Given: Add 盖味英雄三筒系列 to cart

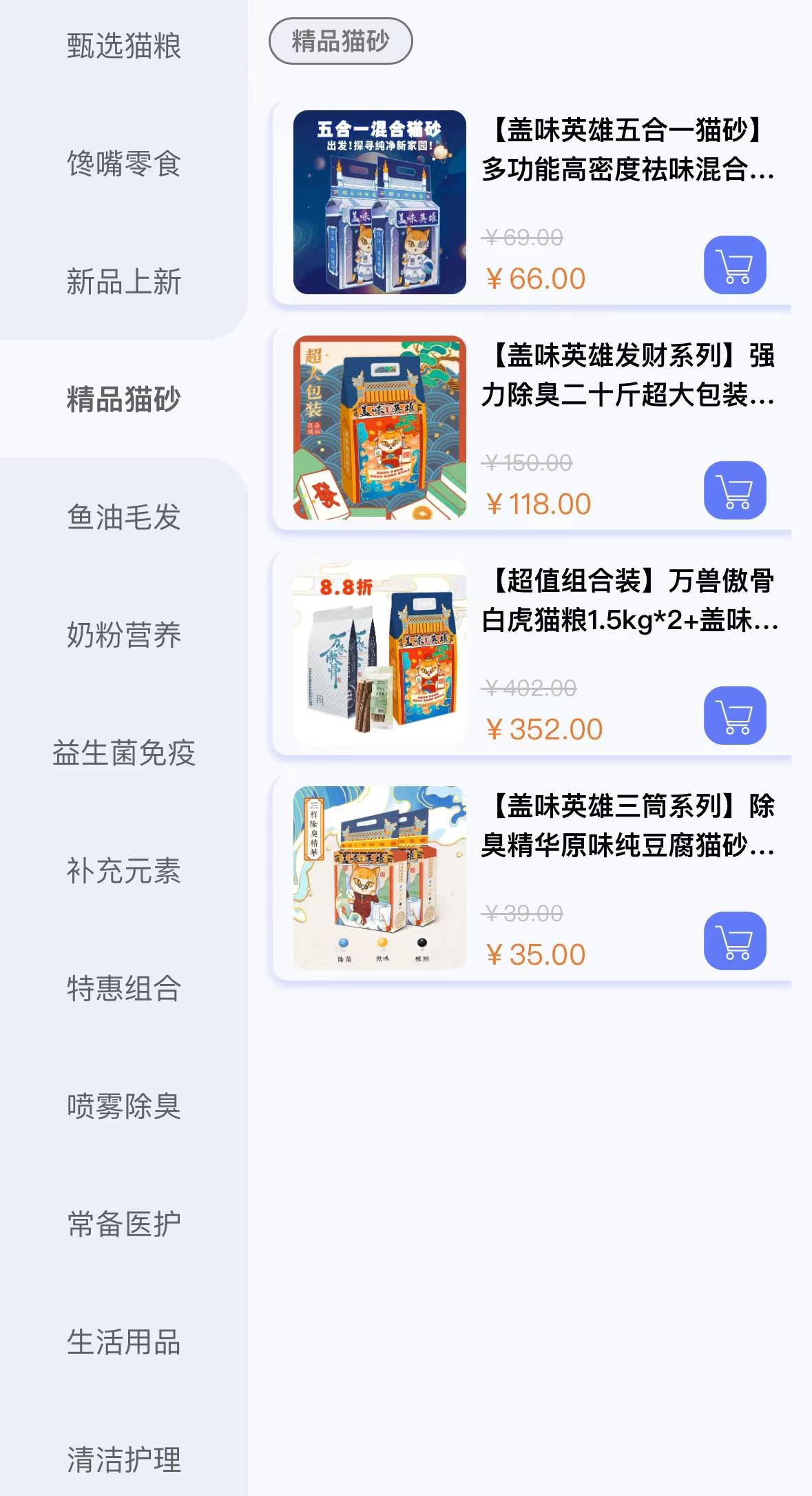Looking at the screenshot, I should pyautogui.click(x=734, y=941).
